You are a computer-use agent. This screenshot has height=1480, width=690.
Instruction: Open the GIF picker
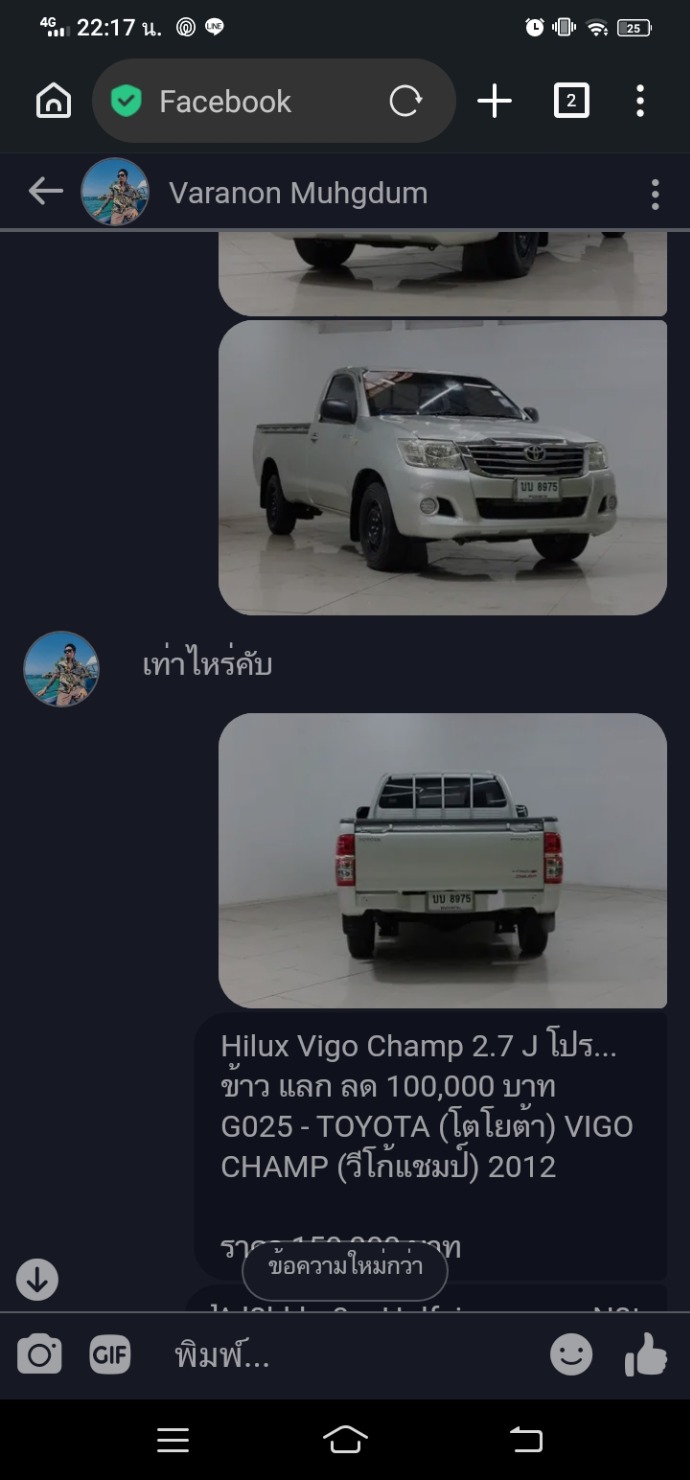tap(110, 1355)
